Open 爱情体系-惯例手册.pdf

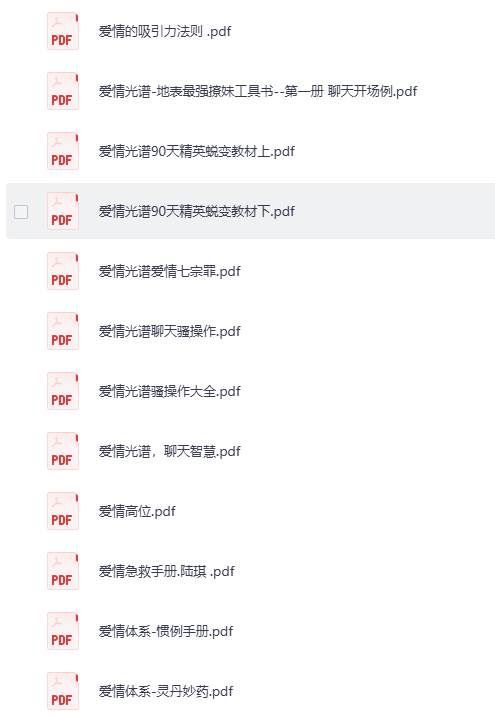(166, 631)
